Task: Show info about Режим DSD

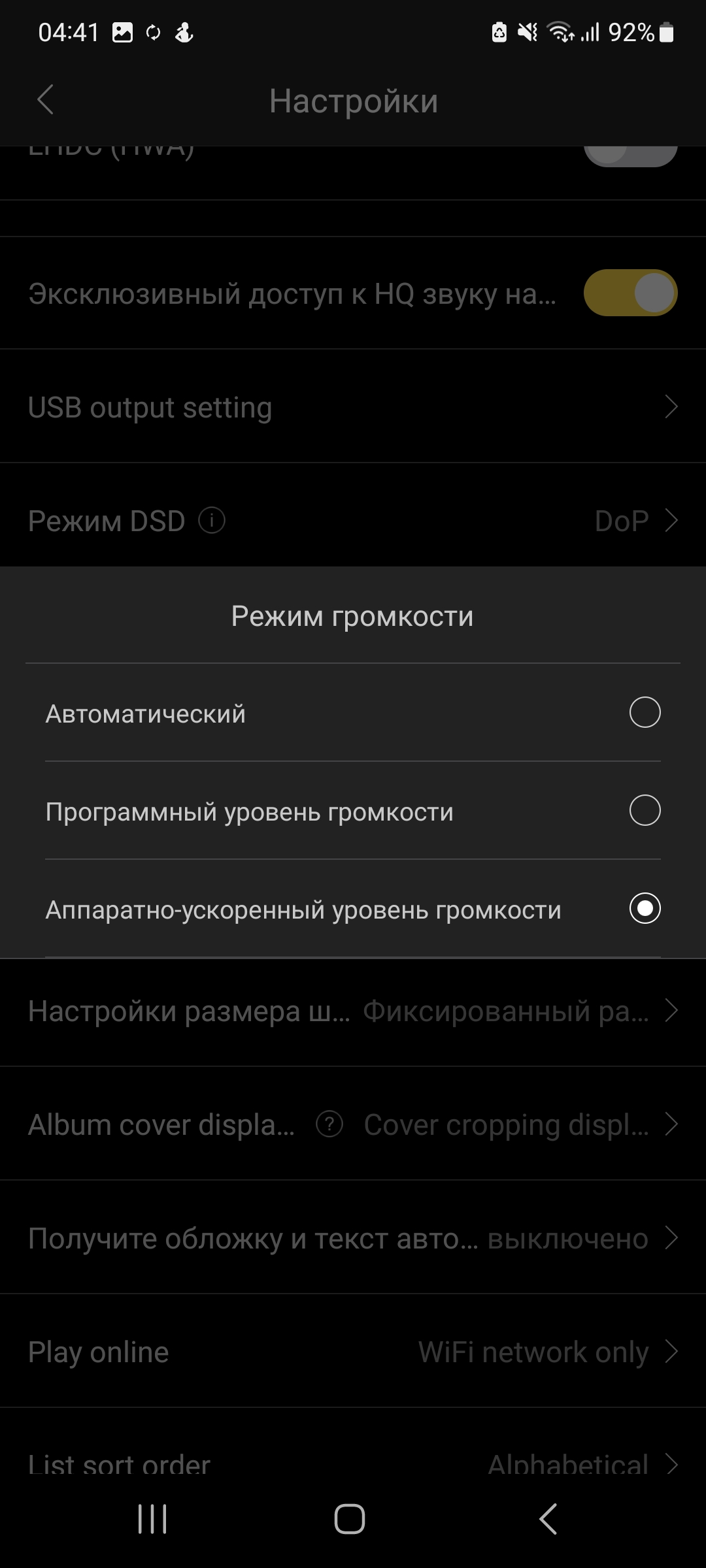Action: [x=212, y=521]
